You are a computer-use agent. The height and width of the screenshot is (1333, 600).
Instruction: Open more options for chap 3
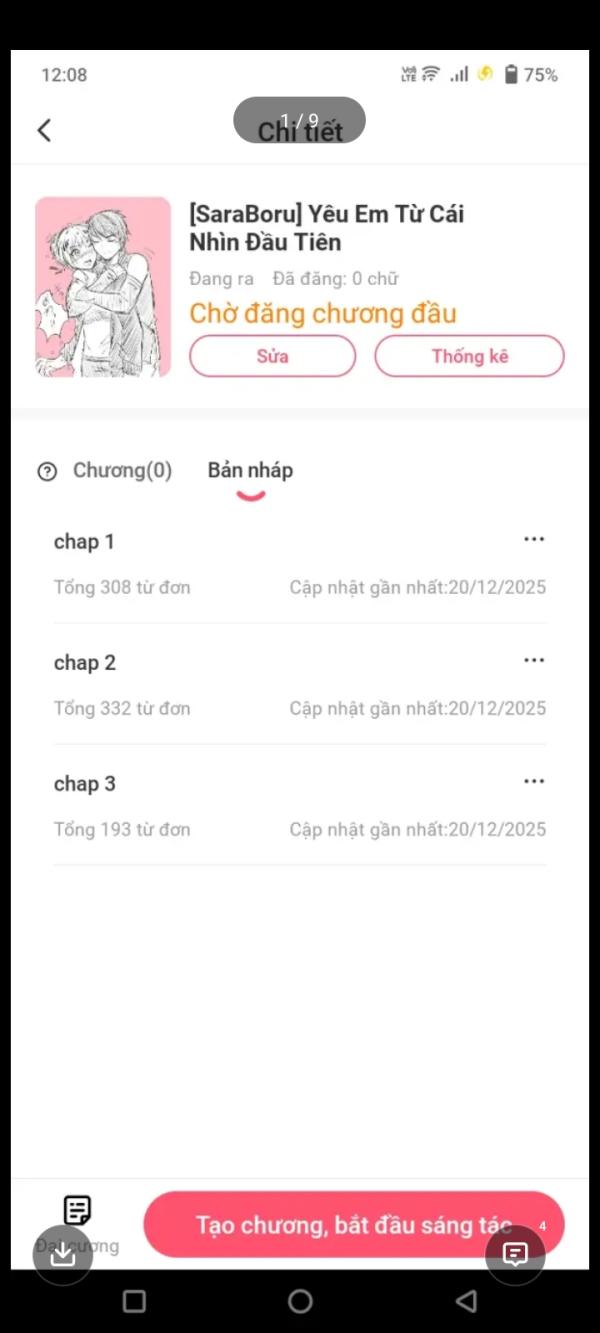(x=534, y=782)
